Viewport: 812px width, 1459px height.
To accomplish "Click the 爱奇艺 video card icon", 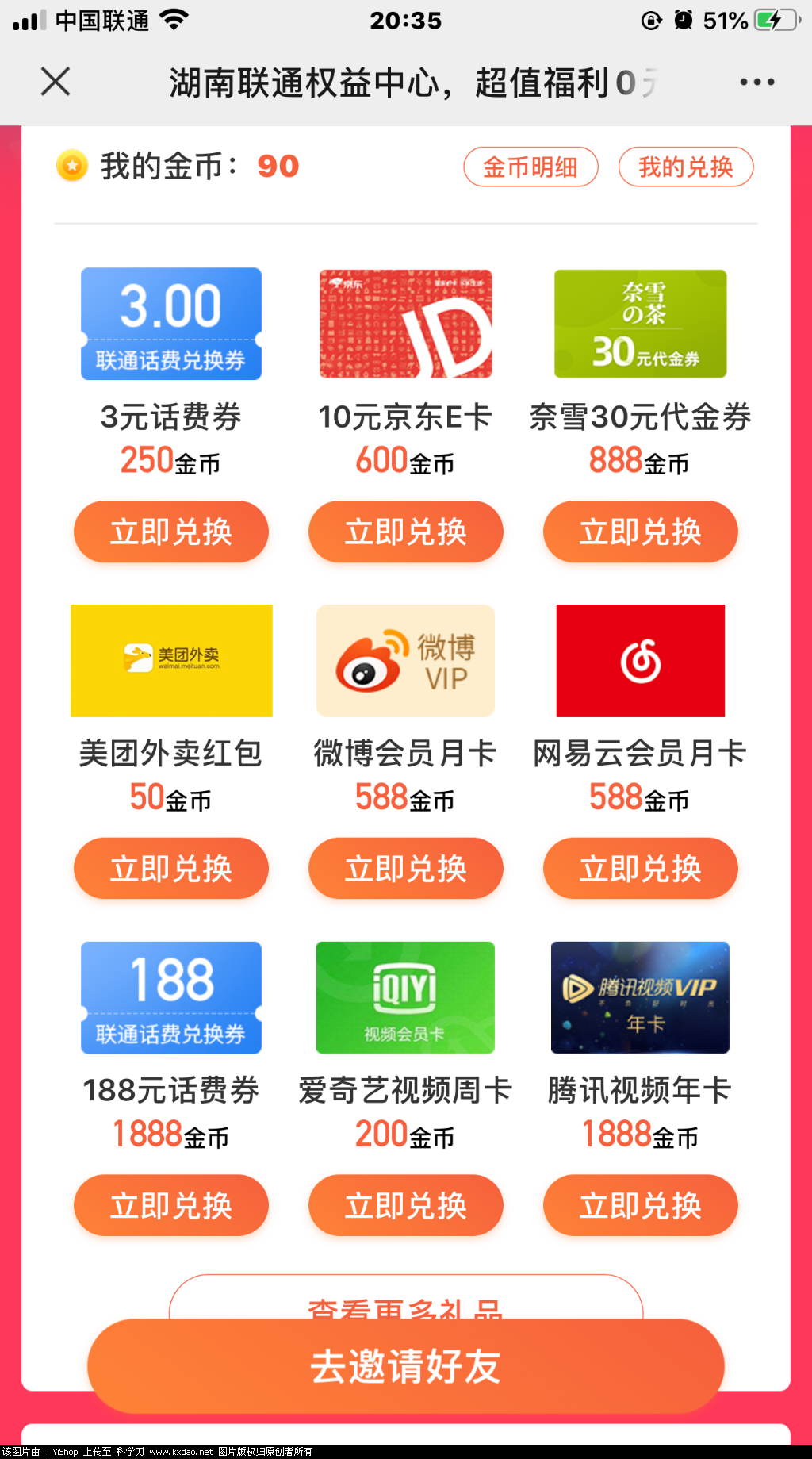I will tap(405, 997).
